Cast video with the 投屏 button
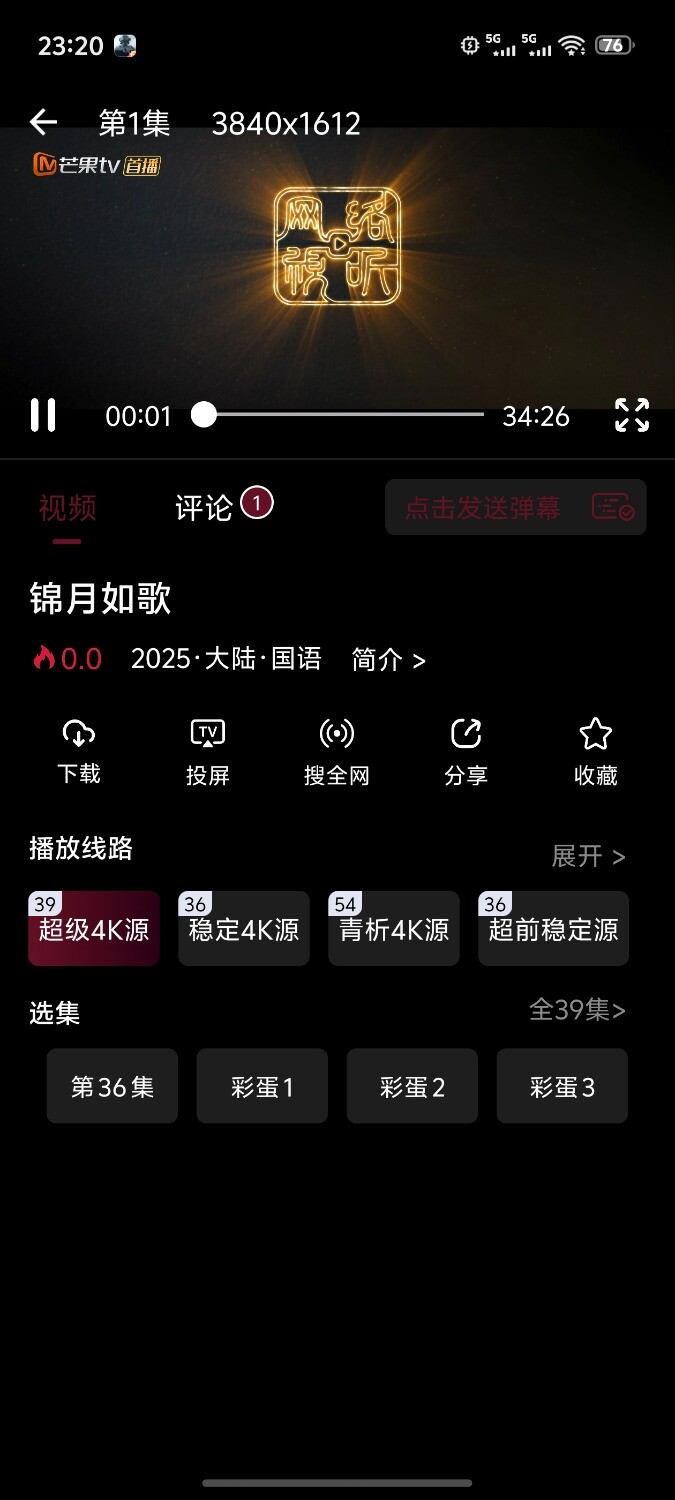This screenshot has height=1500, width=675. pos(208,752)
